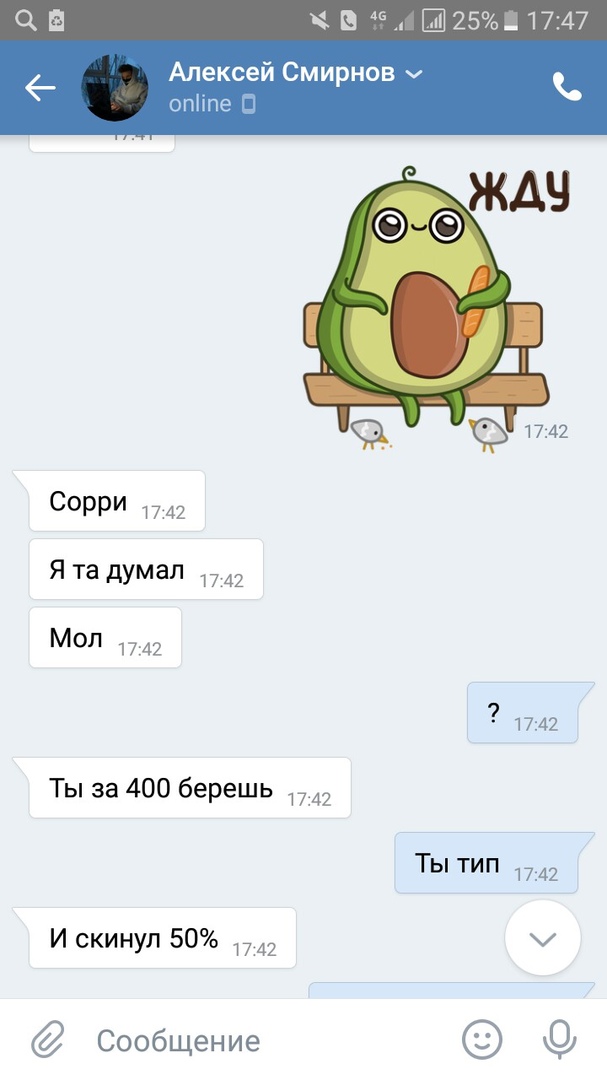Start a voice call with Алексей Смирнов
Image resolution: width=607 pixels, height=1080 pixels.
(566, 88)
